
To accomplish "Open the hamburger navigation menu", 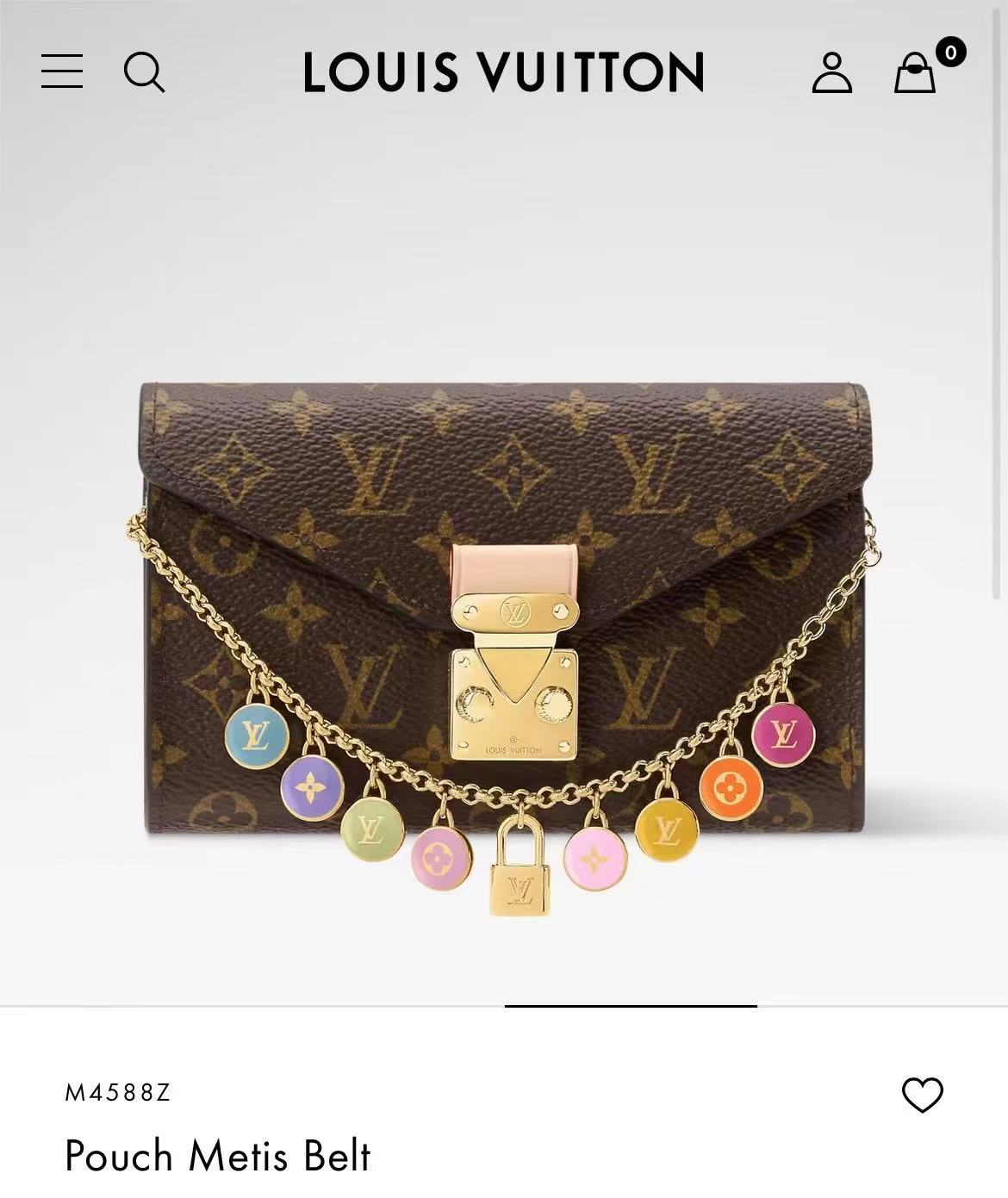I will pyautogui.click(x=62, y=71).
